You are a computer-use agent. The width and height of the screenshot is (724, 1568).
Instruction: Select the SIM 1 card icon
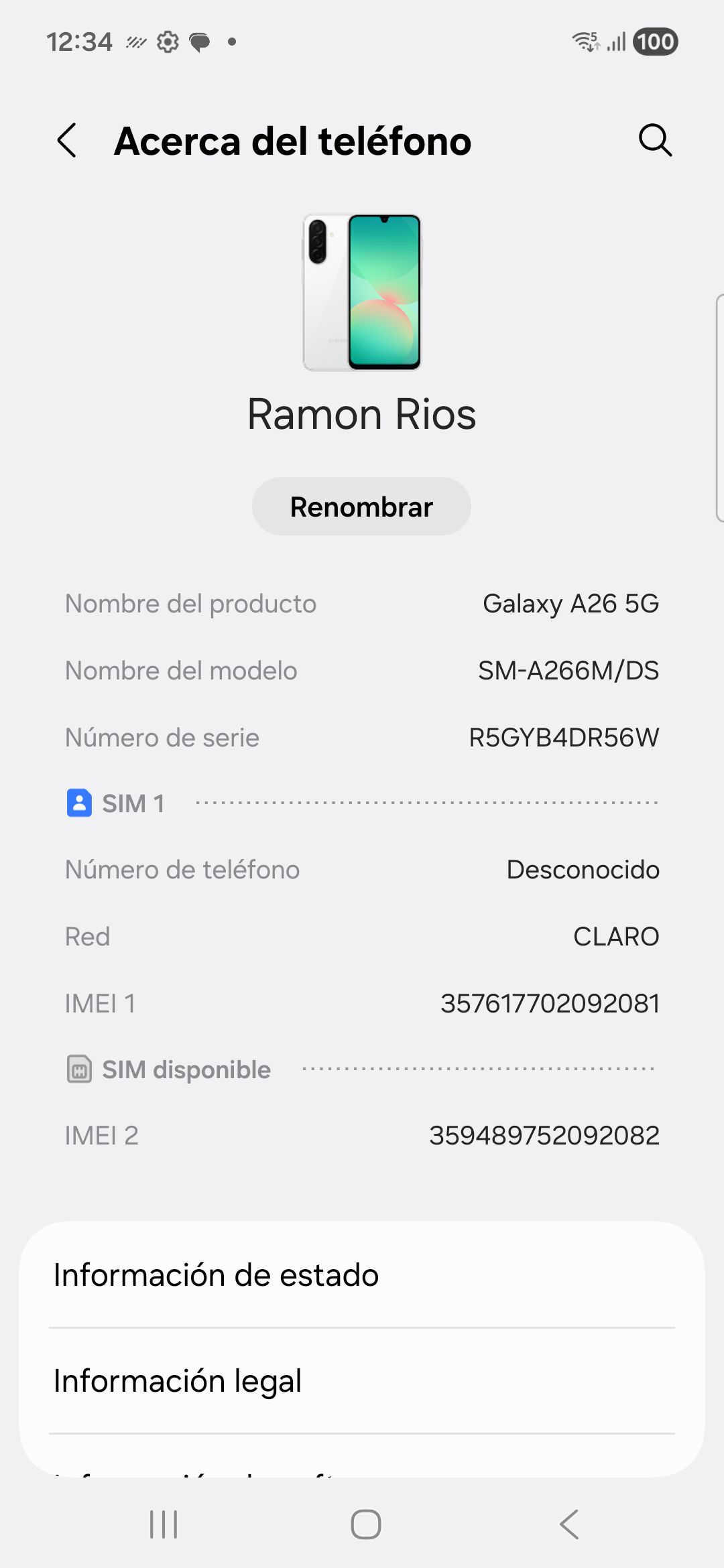[x=78, y=803]
